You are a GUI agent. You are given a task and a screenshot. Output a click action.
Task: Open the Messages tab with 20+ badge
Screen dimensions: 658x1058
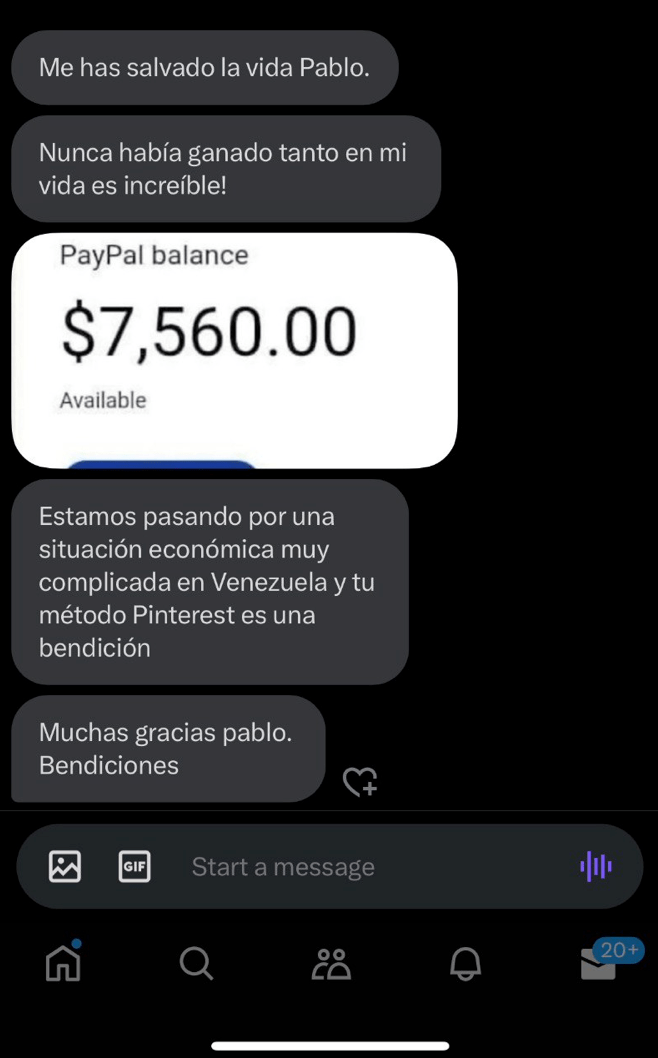click(599, 963)
